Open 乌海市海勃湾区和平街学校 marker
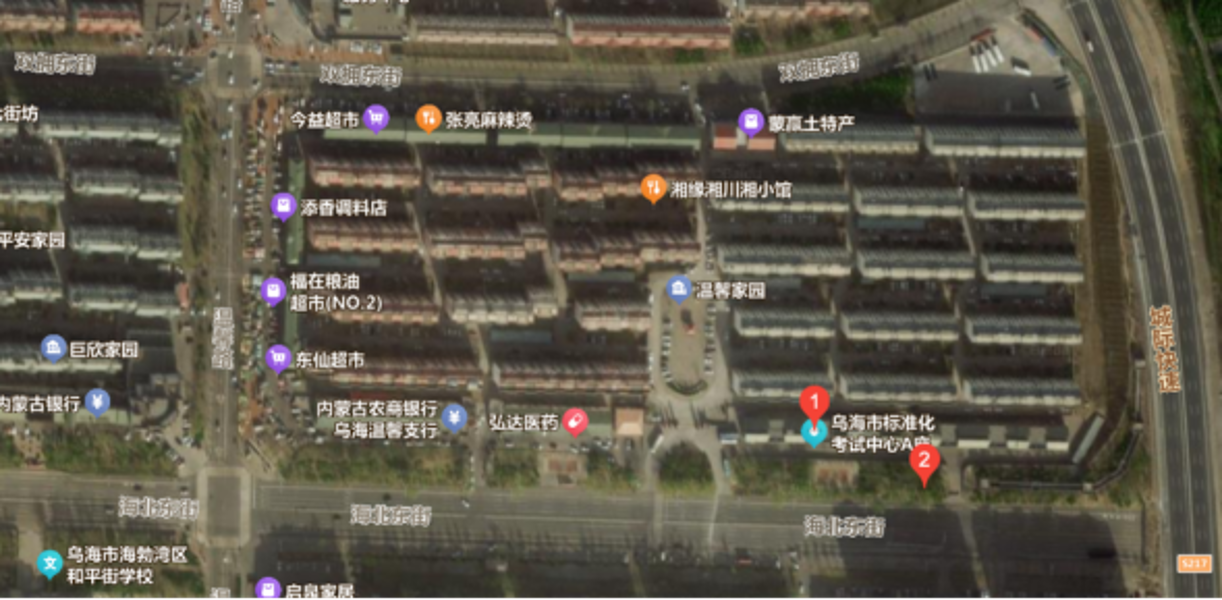 (49, 564)
